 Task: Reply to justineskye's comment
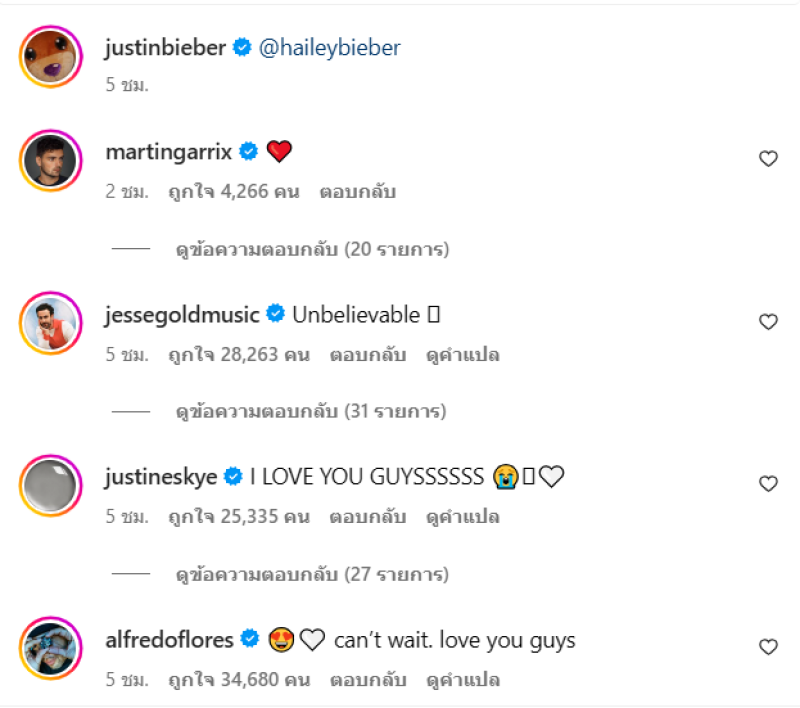pos(367,517)
